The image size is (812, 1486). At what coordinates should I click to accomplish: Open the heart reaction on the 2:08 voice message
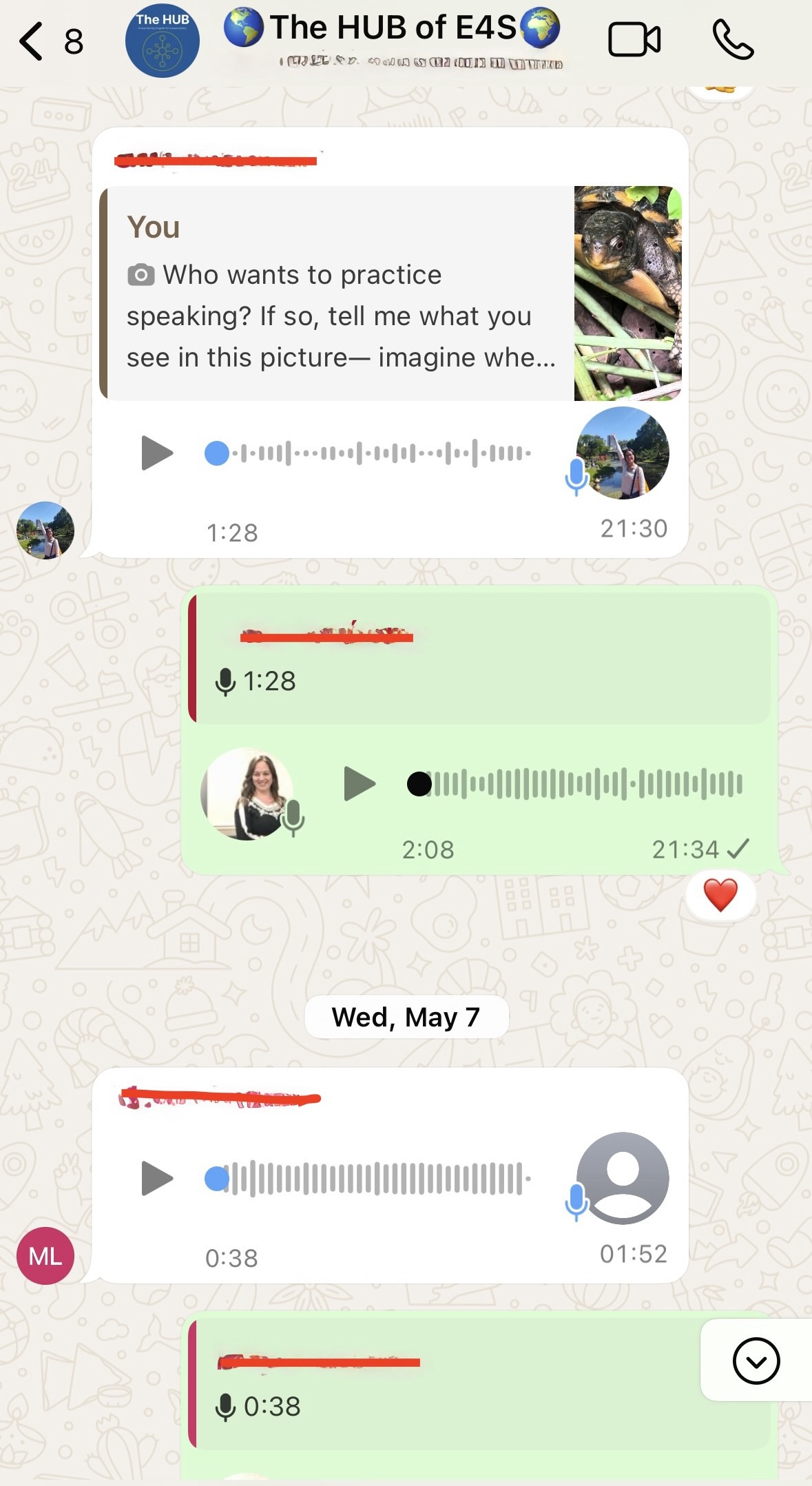[720, 895]
